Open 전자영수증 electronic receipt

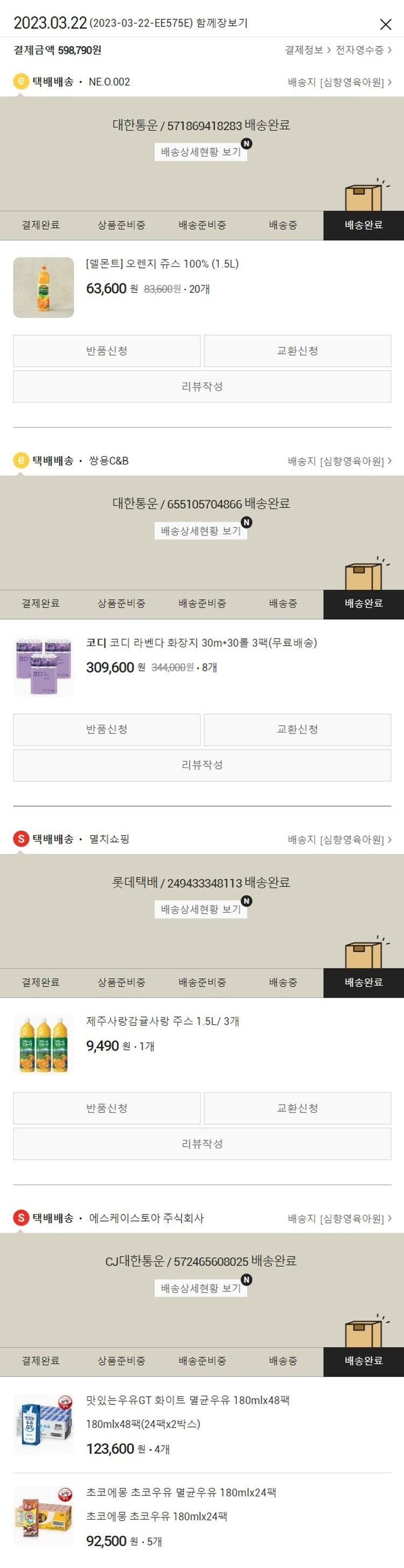tap(363, 50)
